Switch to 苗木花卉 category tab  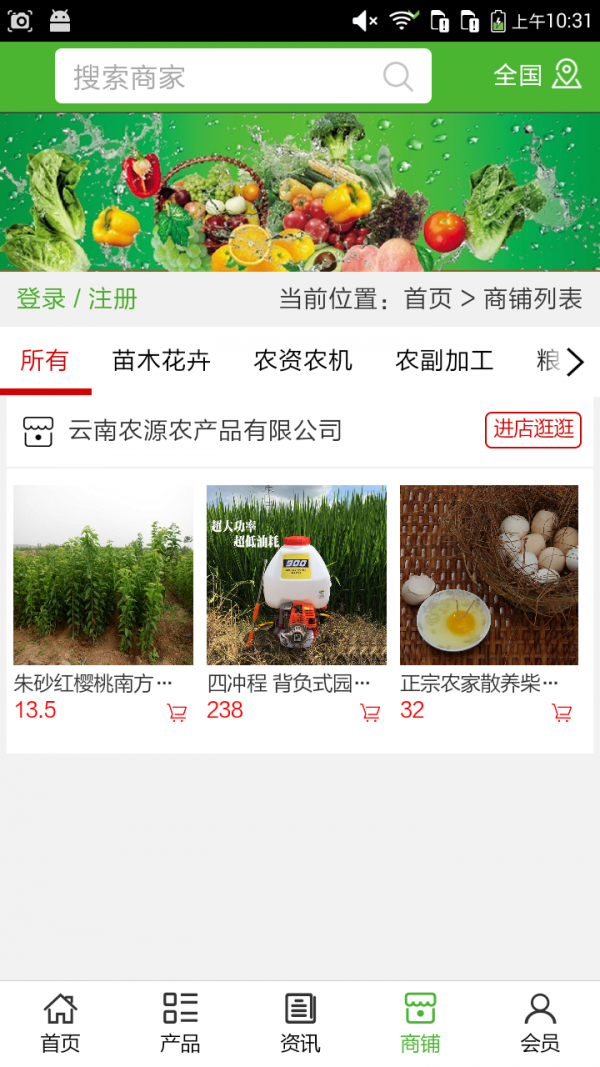tap(162, 361)
